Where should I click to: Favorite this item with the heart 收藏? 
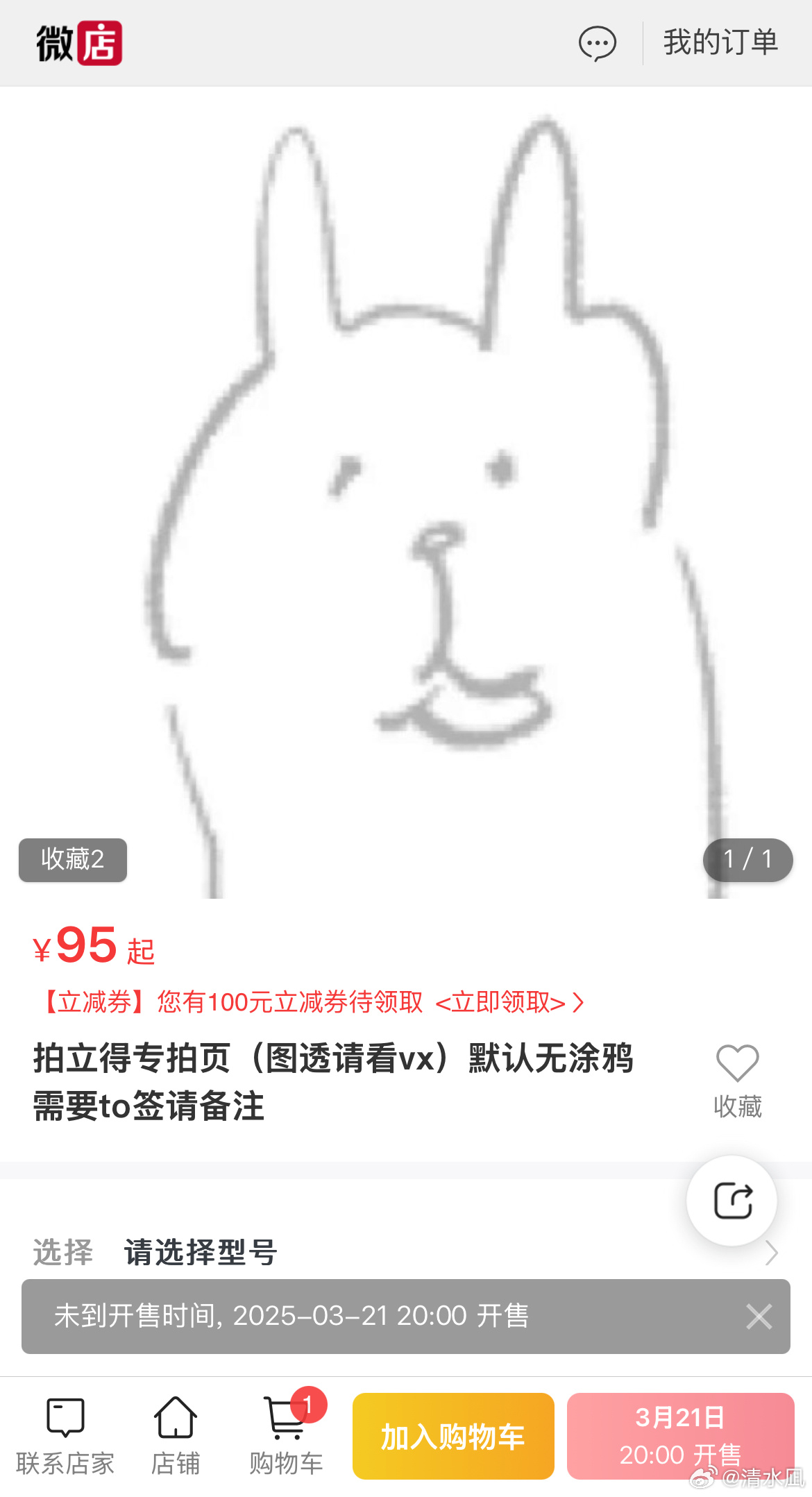coord(737,1081)
